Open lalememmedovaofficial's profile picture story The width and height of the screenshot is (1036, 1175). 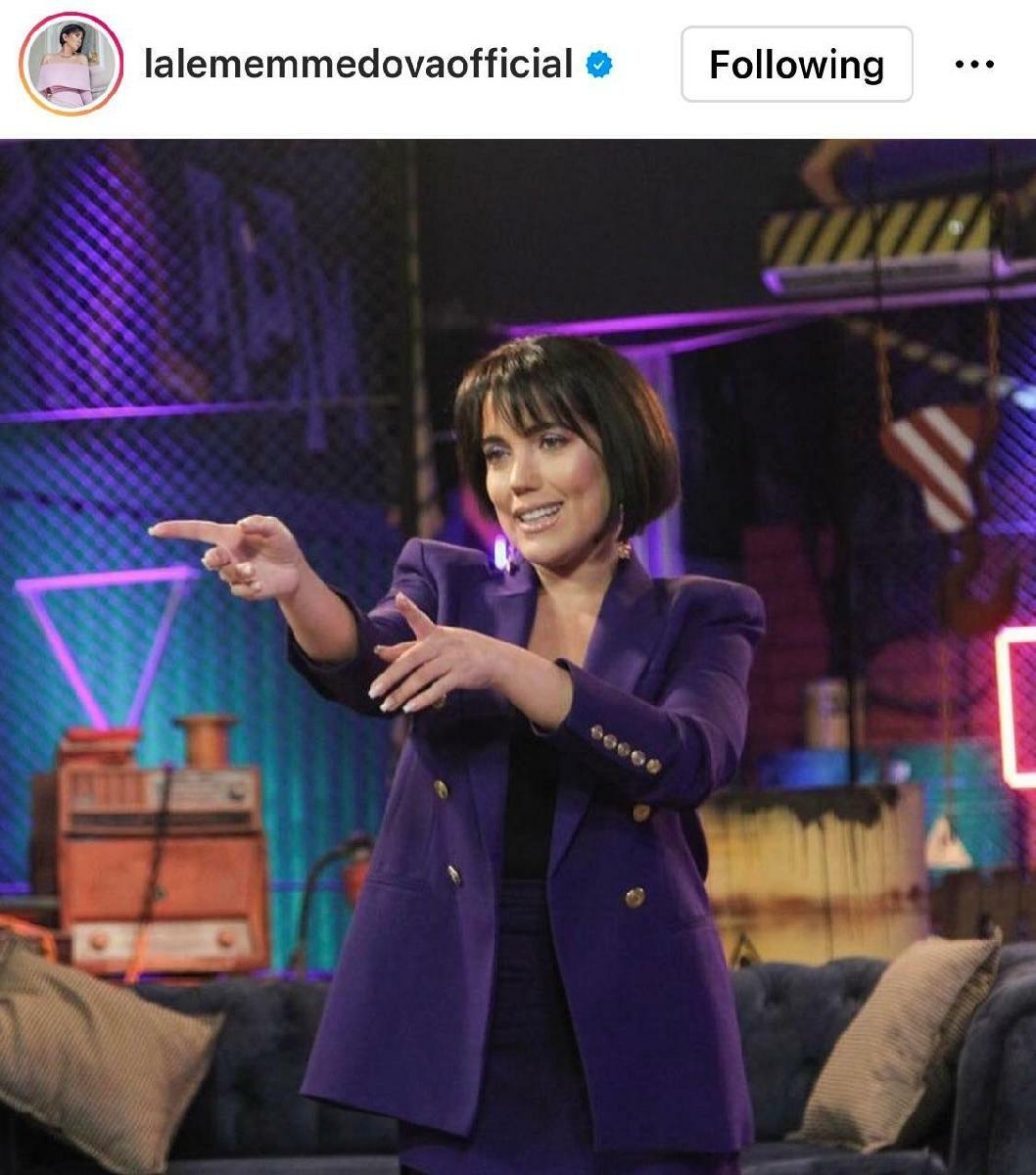click(x=71, y=65)
